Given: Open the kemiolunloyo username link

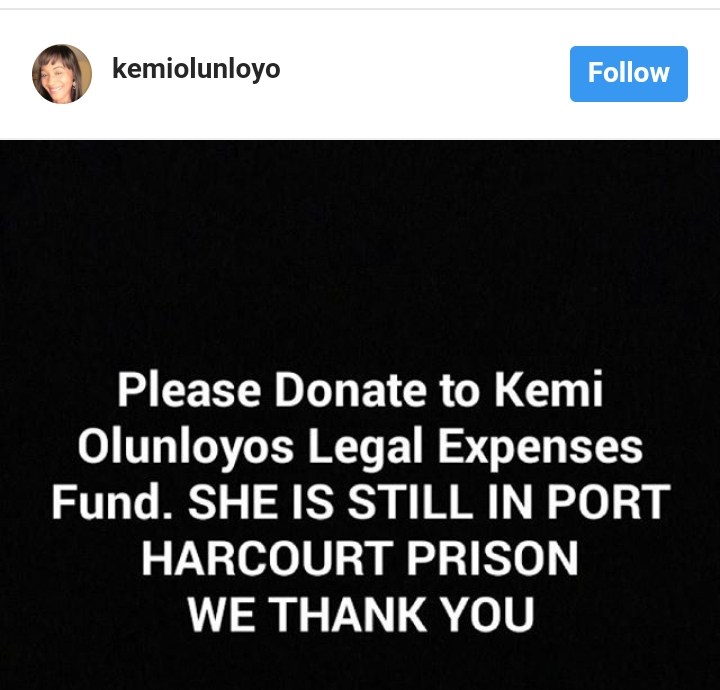Looking at the screenshot, I should (196, 69).
